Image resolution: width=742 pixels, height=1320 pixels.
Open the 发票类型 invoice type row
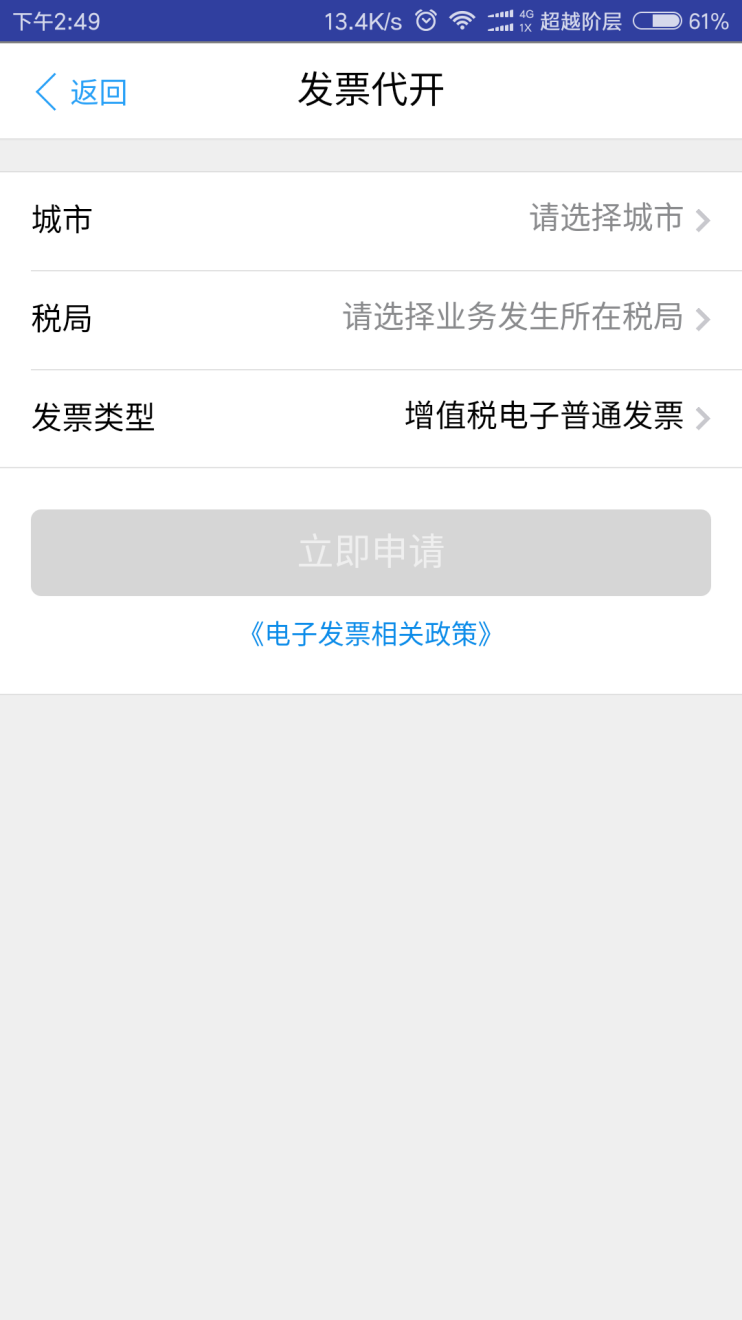[371, 417]
